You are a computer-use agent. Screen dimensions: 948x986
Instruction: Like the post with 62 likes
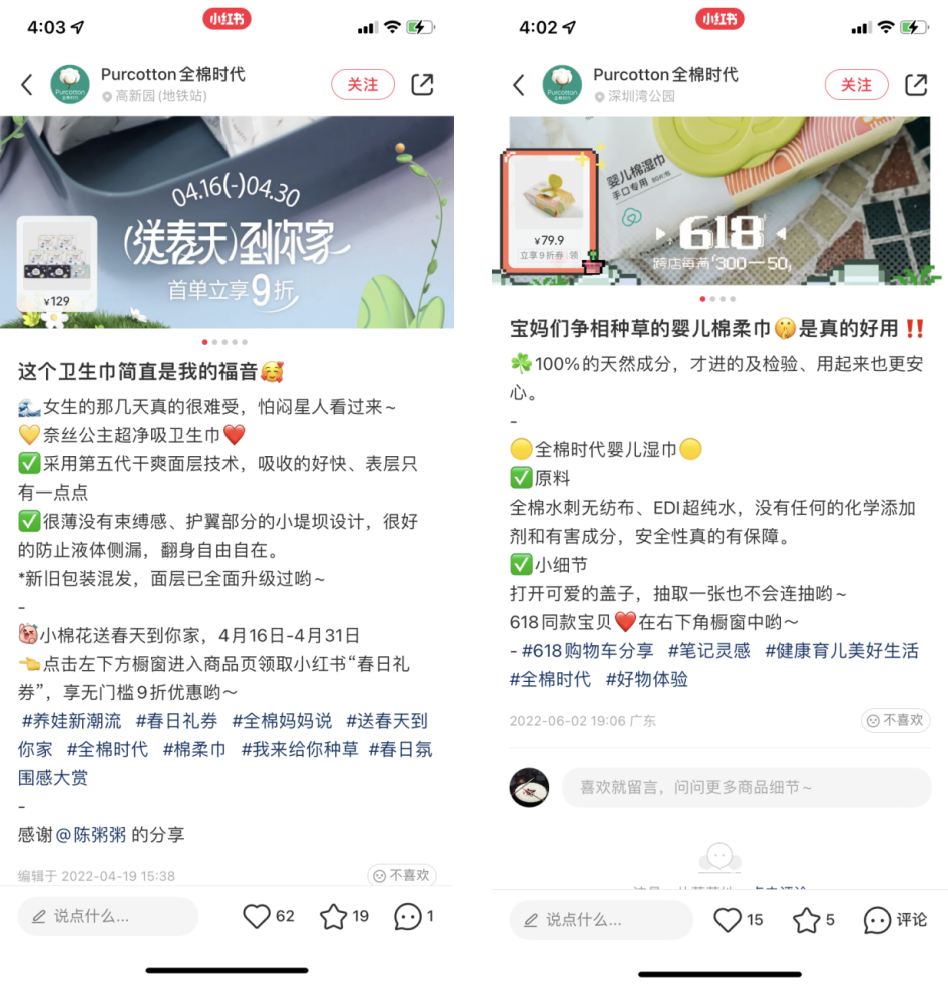pyautogui.click(x=258, y=916)
